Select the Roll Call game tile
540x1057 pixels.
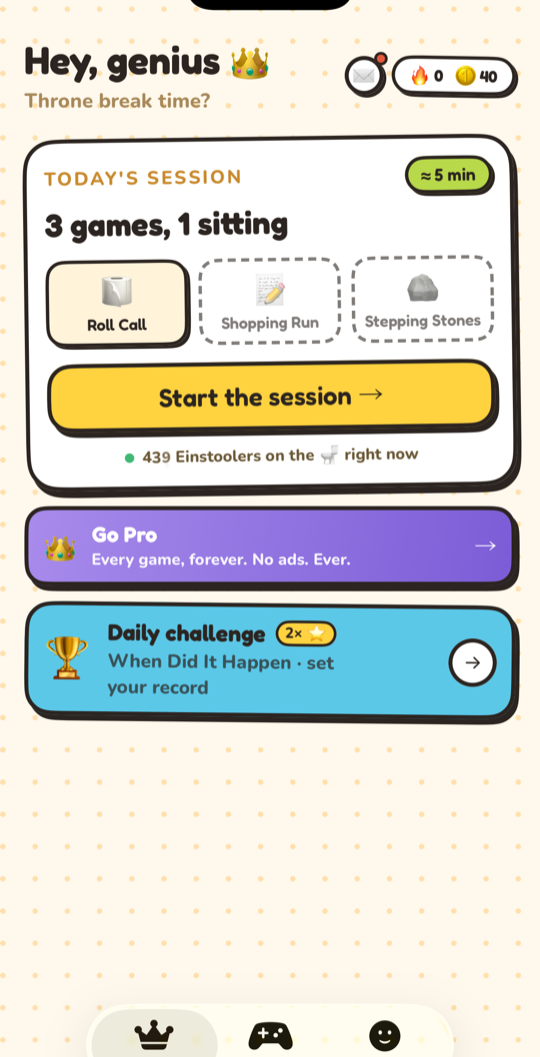[117, 303]
